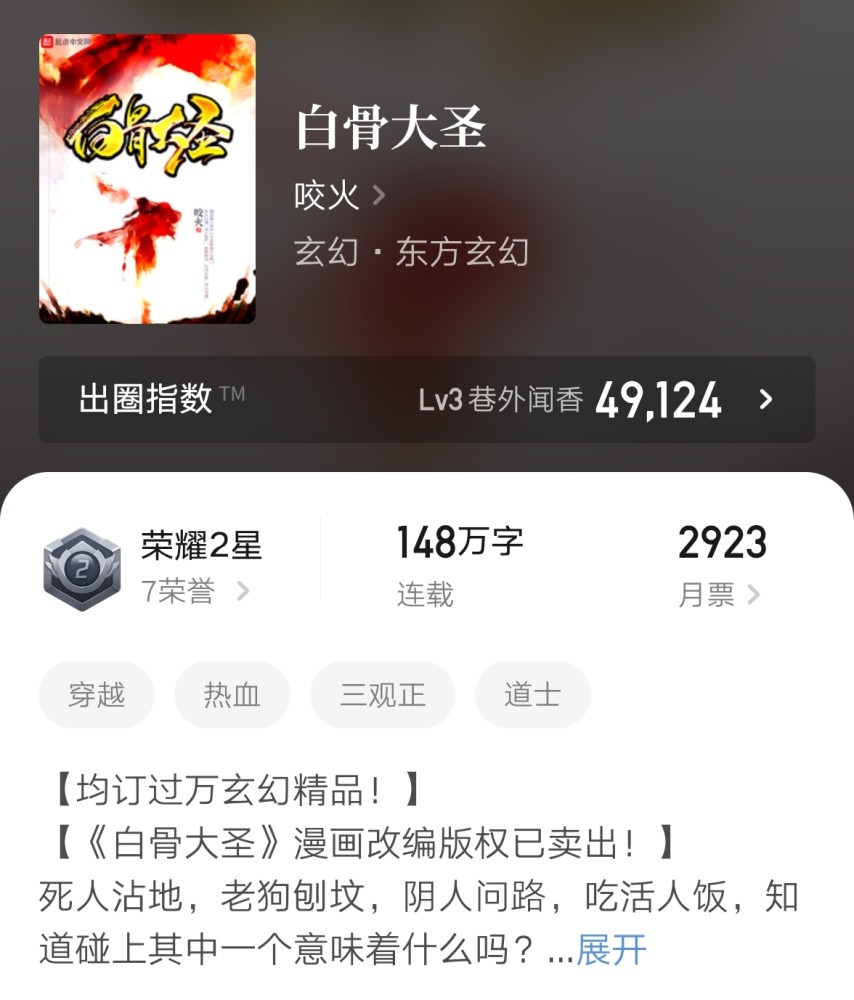Select the 热血 tag chip
The width and height of the screenshot is (854, 1000).
pos(232,695)
